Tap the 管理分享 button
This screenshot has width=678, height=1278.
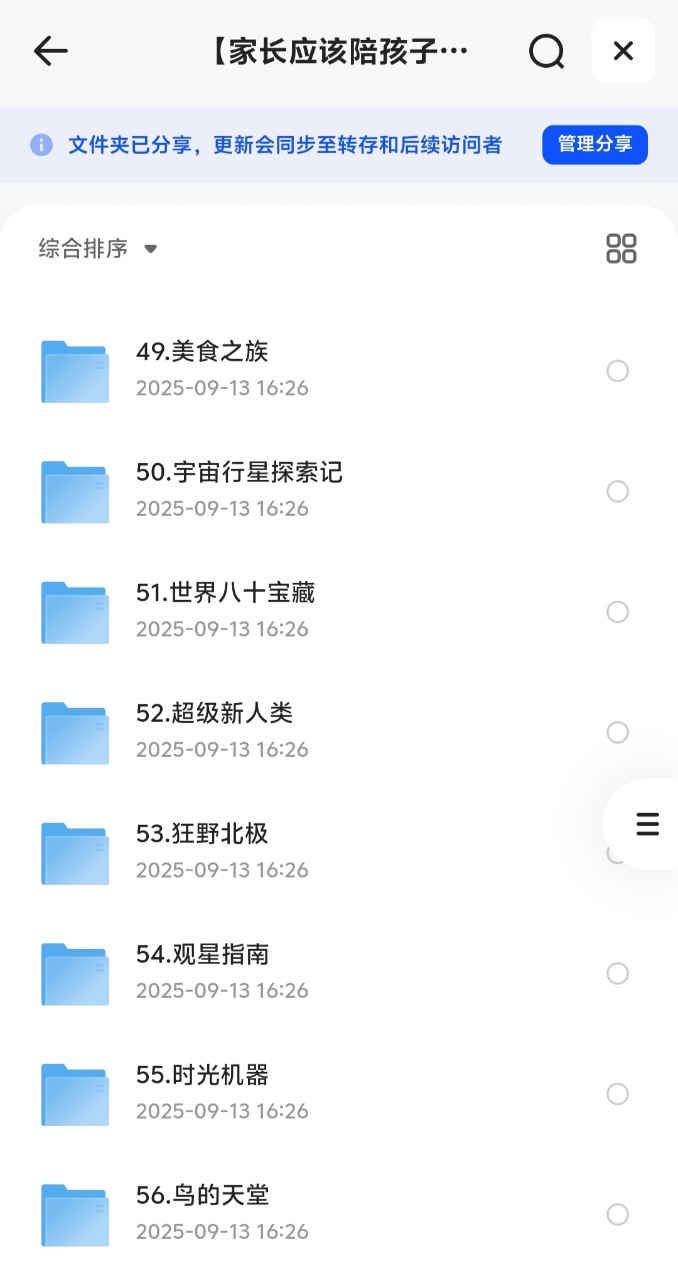coord(595,145)
